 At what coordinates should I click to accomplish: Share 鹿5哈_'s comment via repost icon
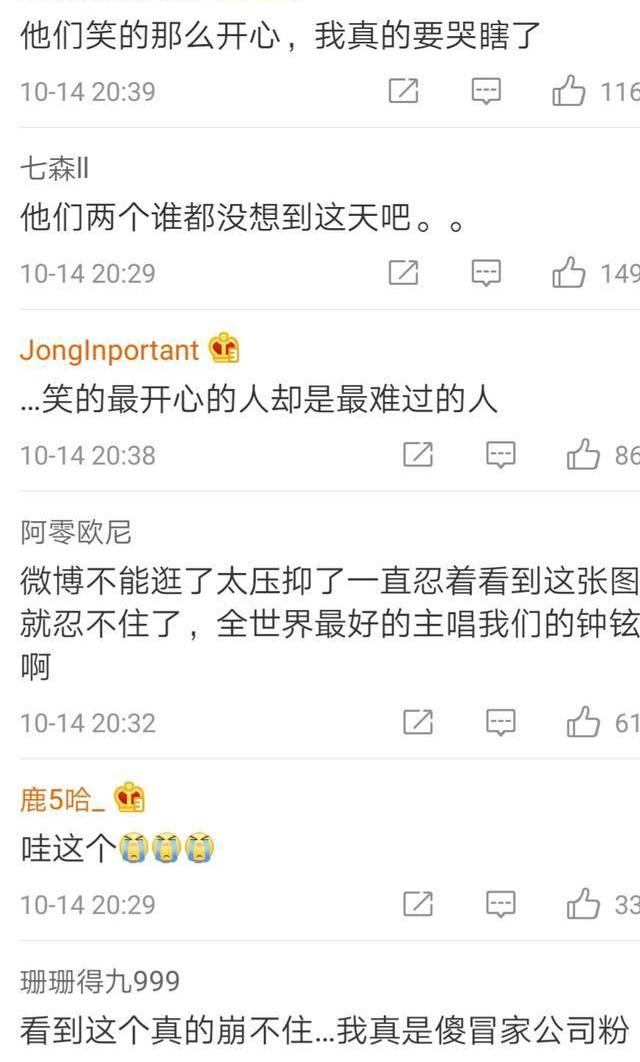pos(418,904)
